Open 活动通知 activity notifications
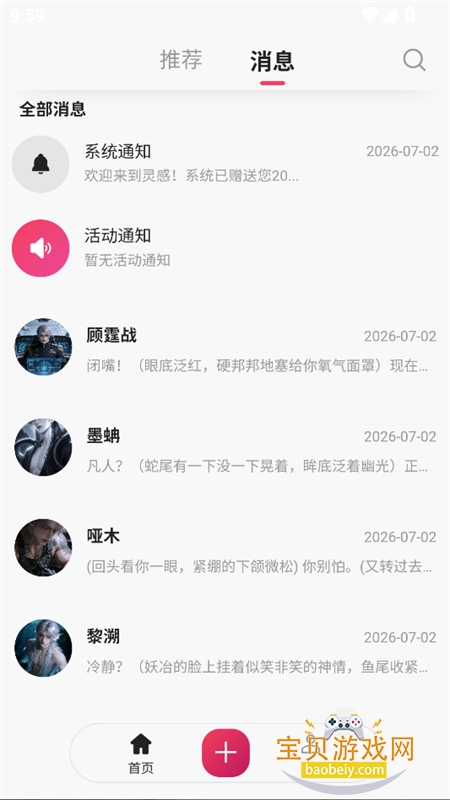This screenshot has height=800, width=450. (x=225, y=248)
